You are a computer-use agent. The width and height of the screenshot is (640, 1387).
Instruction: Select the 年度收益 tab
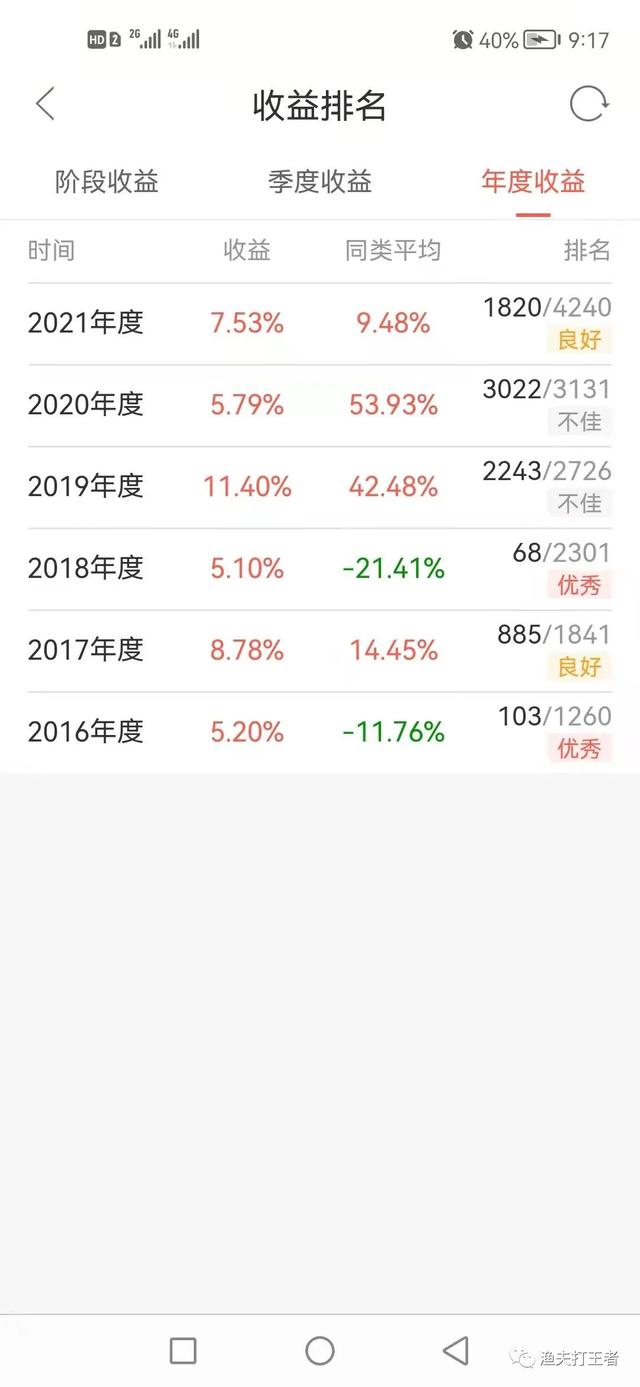coord(533,182)
